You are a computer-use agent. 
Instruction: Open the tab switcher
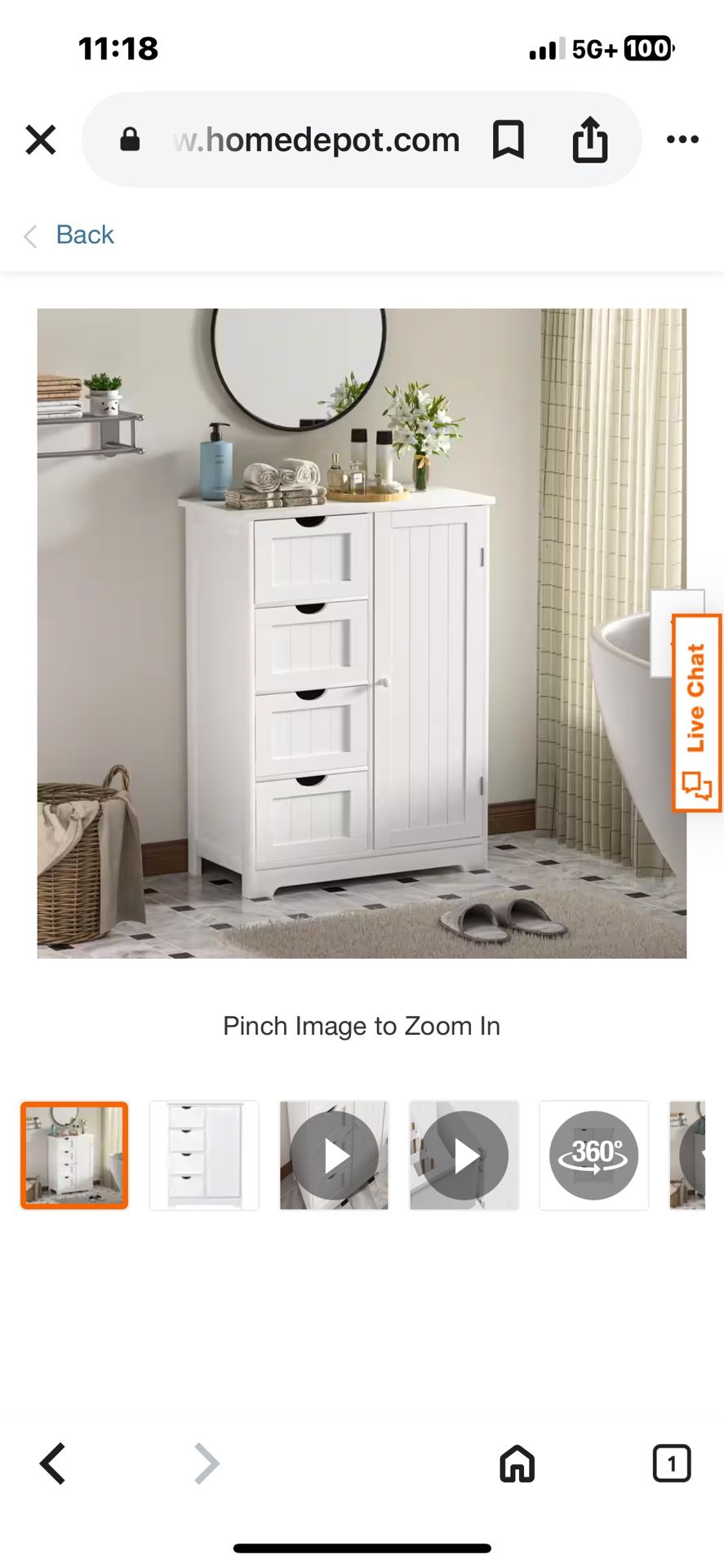[671, 1463]
